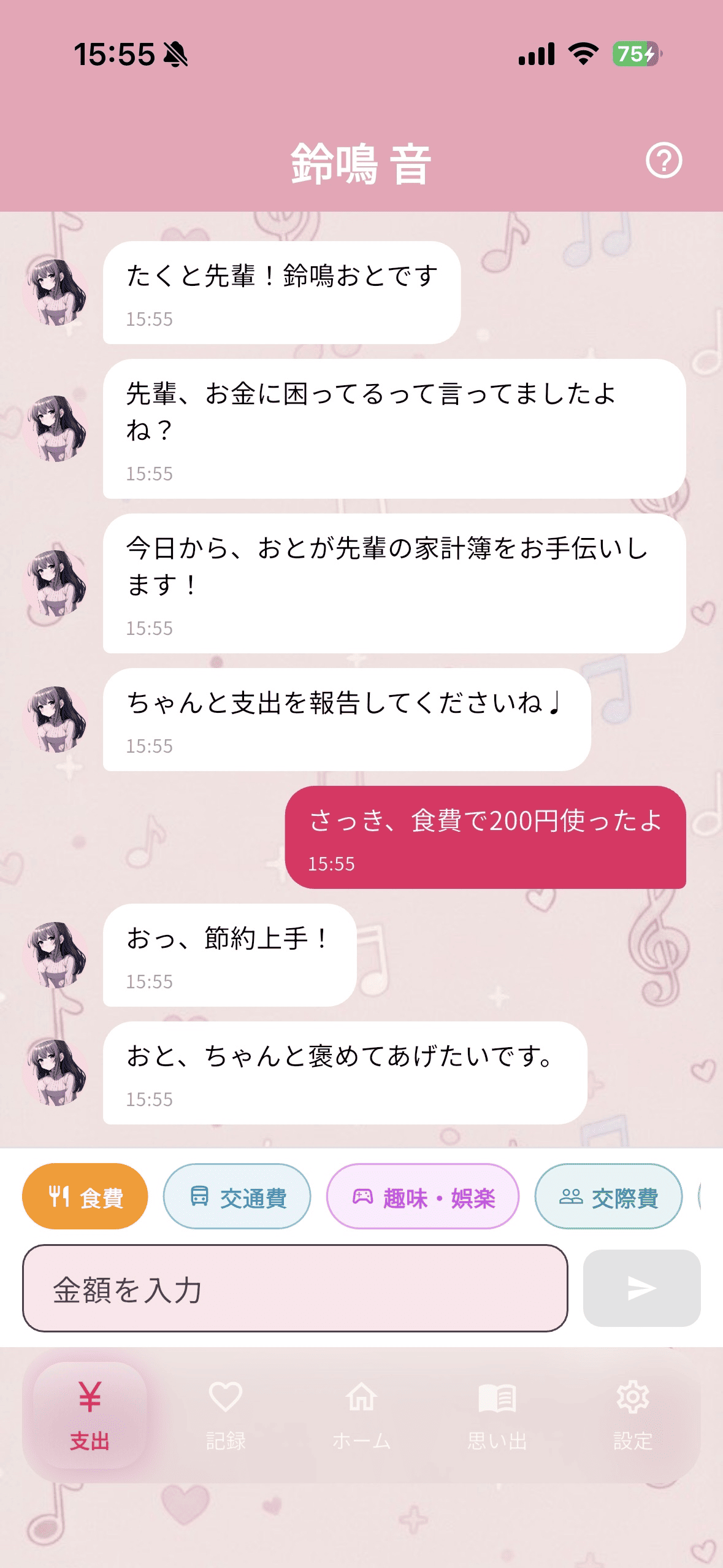Open the help question mark icon
This screenshot has height=1568, width=723.
pos(664,161)
